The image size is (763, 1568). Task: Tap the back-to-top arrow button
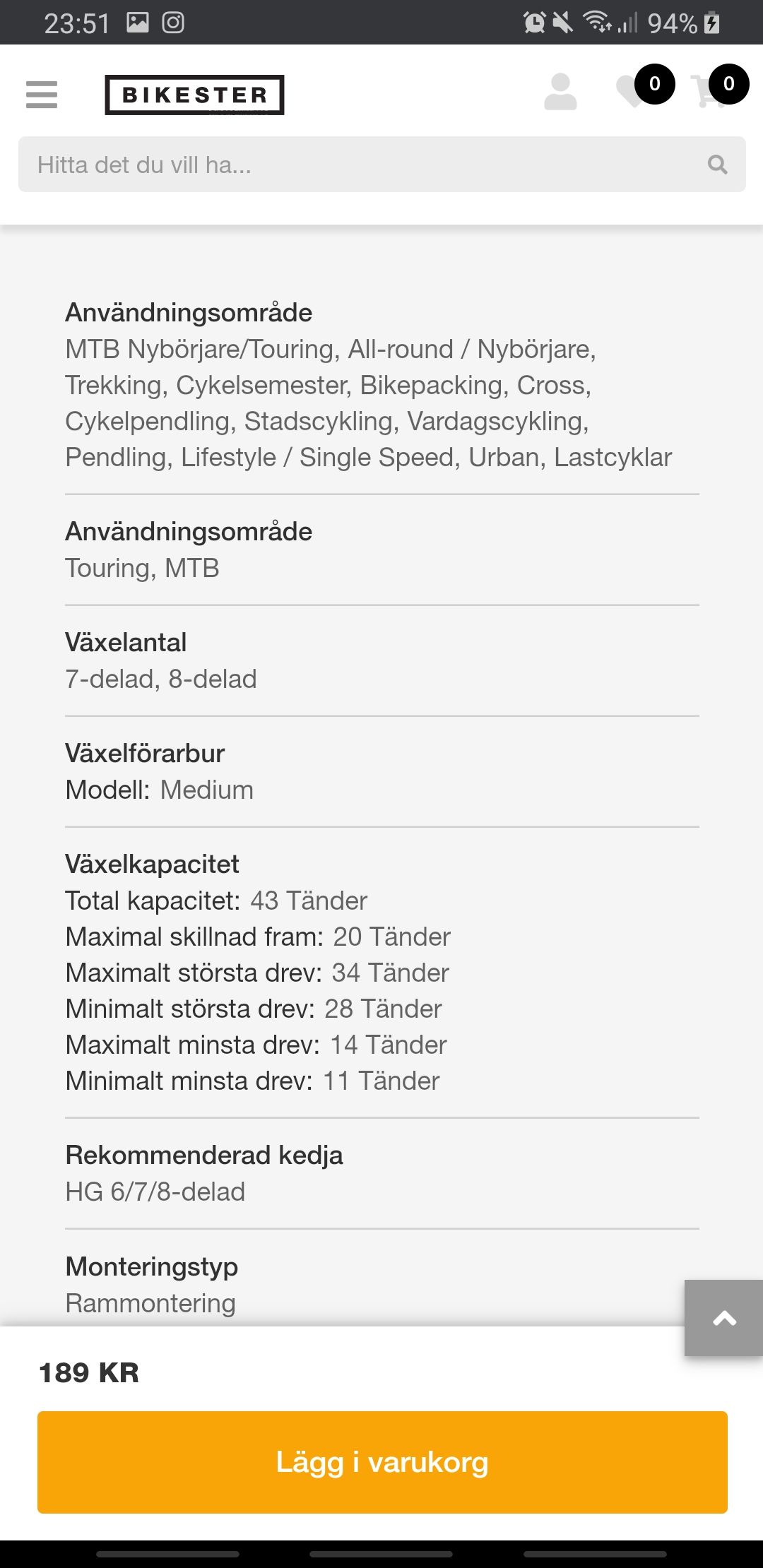[x=724, y=1318]
